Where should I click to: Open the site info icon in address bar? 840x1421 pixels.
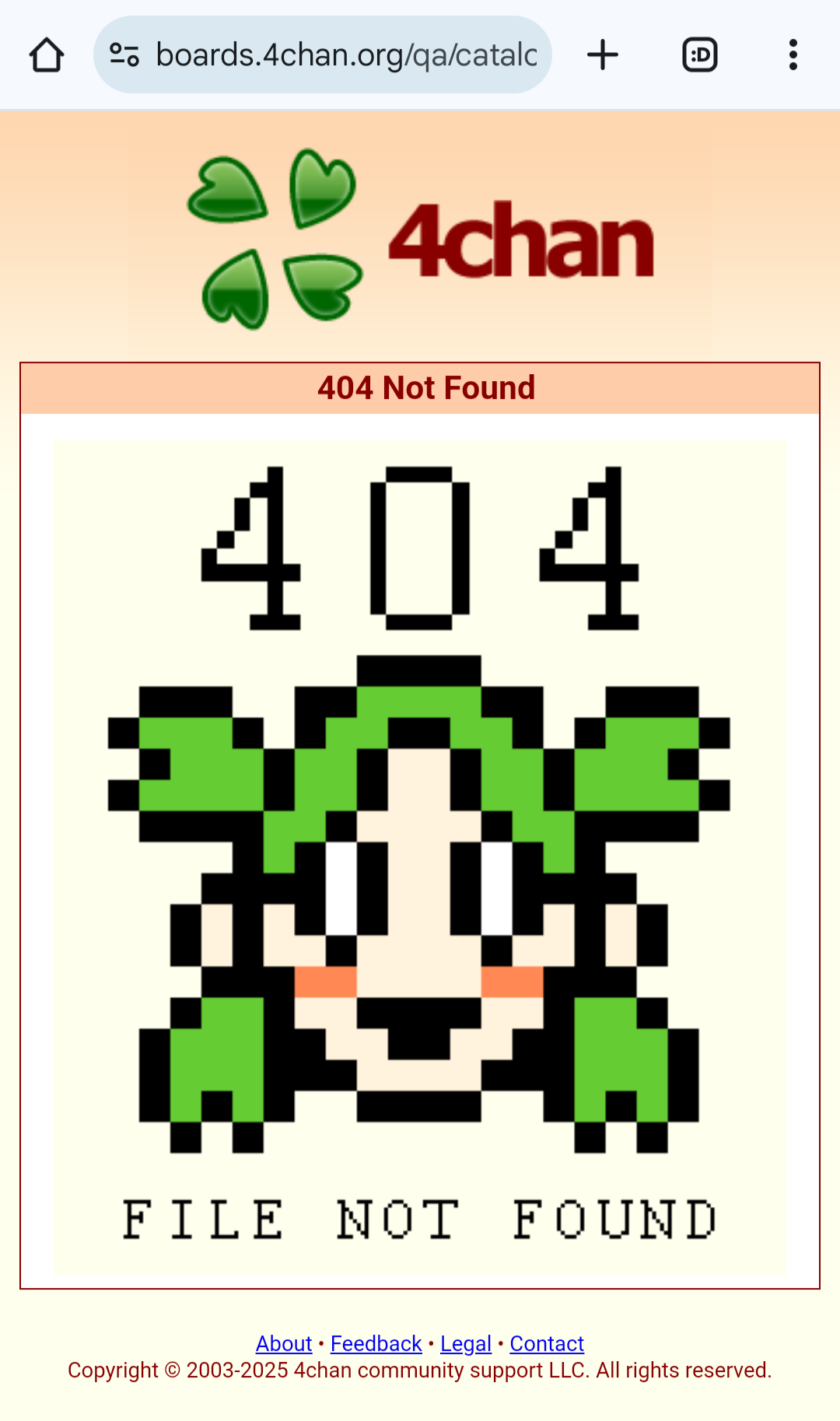(124, 55)
